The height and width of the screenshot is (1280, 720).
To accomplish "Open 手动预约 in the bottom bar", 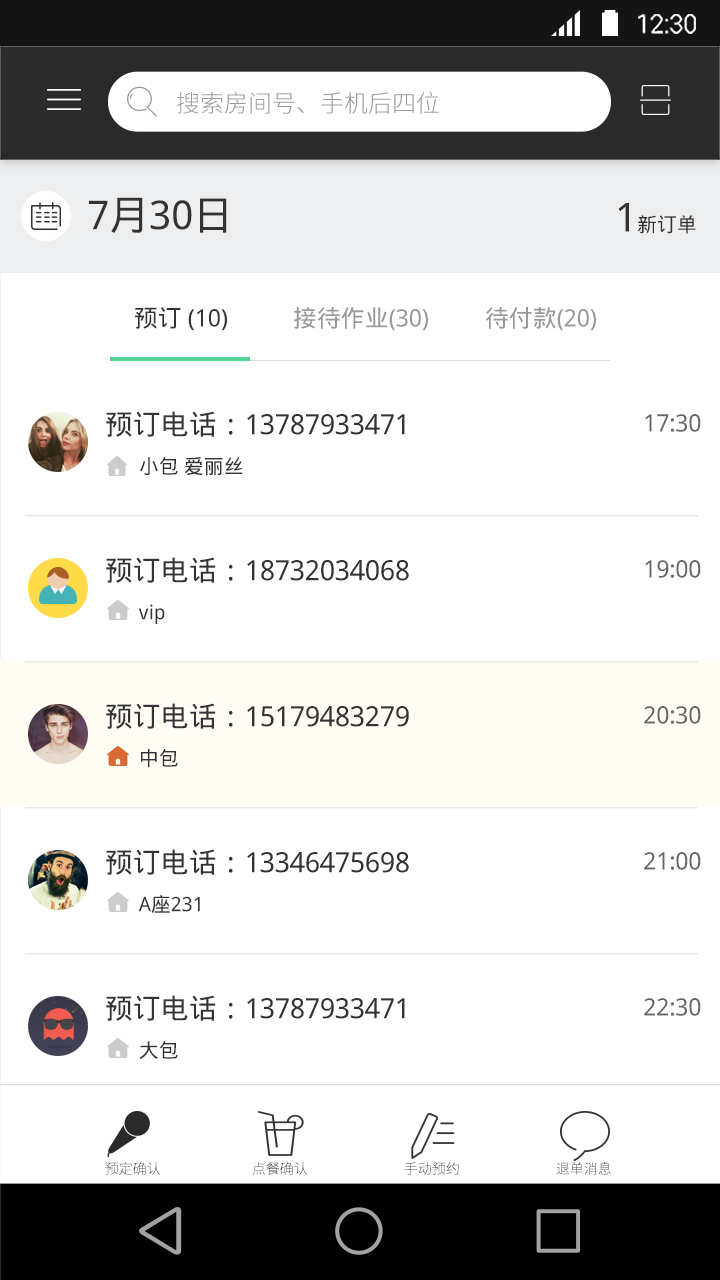I will point(432,1142).
